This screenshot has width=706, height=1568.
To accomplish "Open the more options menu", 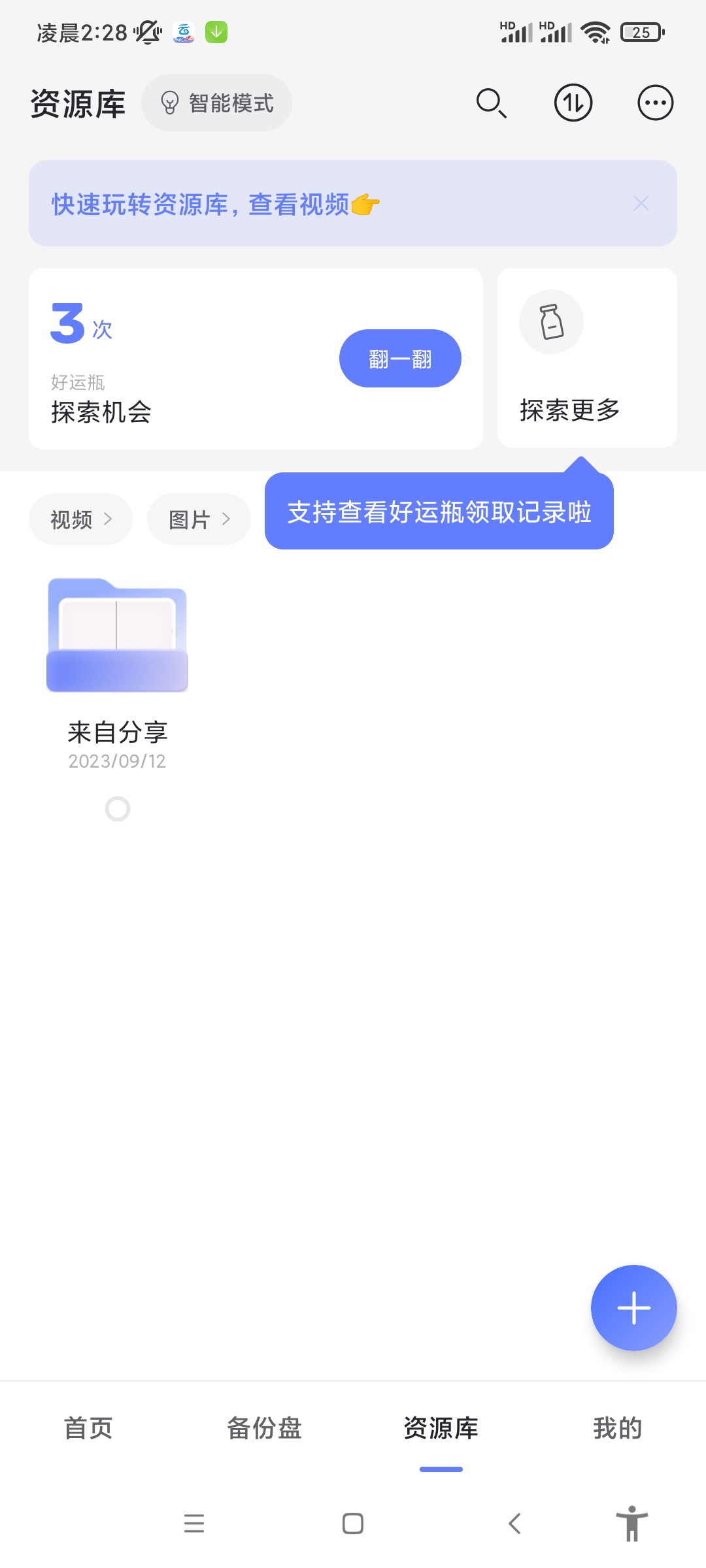I will (655, 103).
